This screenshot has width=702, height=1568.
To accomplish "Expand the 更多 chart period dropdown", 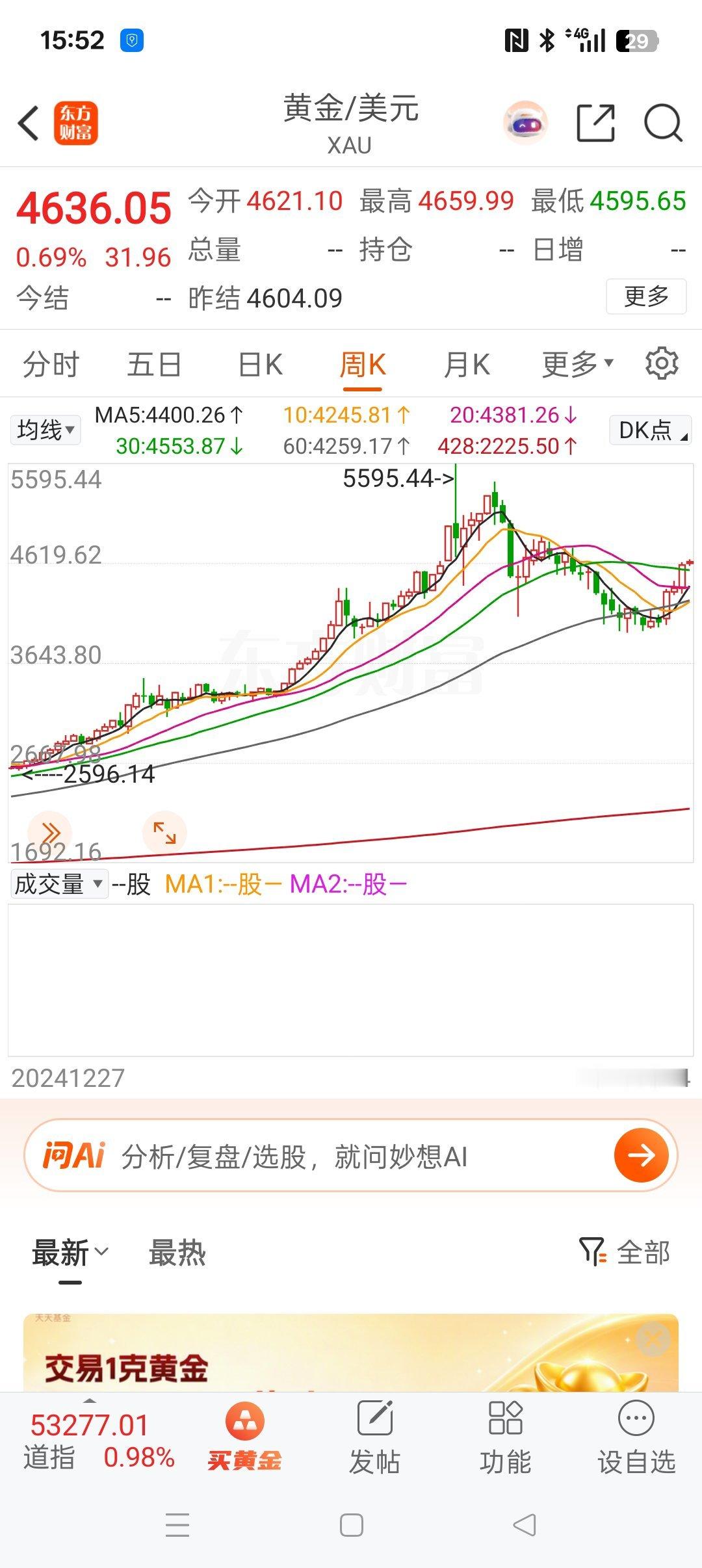I will tap(577, 364).
